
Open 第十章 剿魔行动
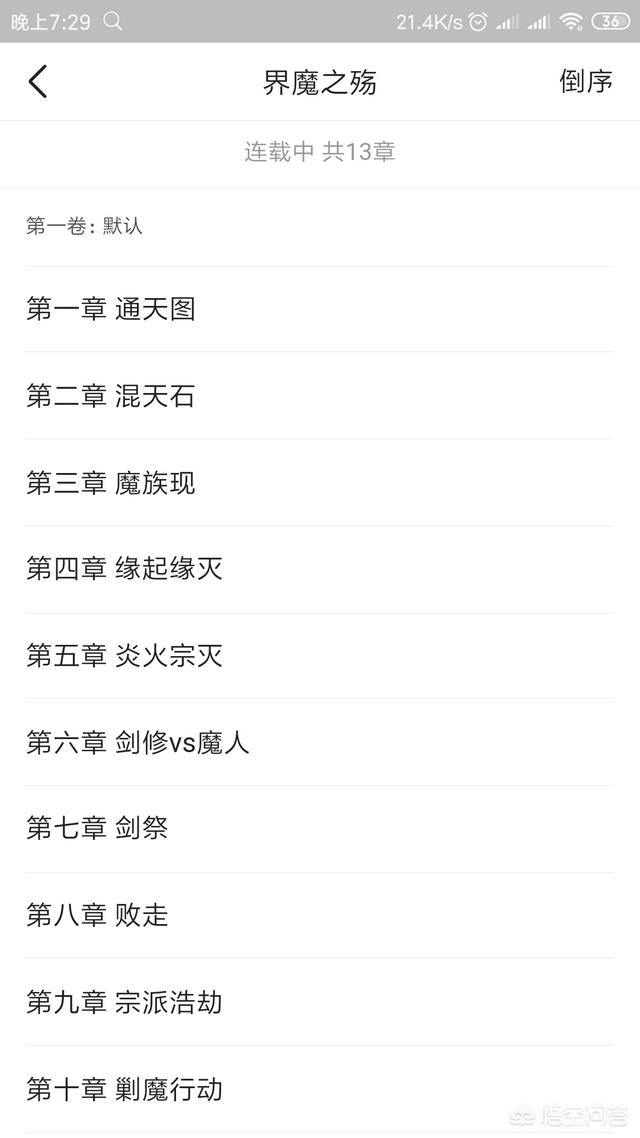[x=319, y=1089]
